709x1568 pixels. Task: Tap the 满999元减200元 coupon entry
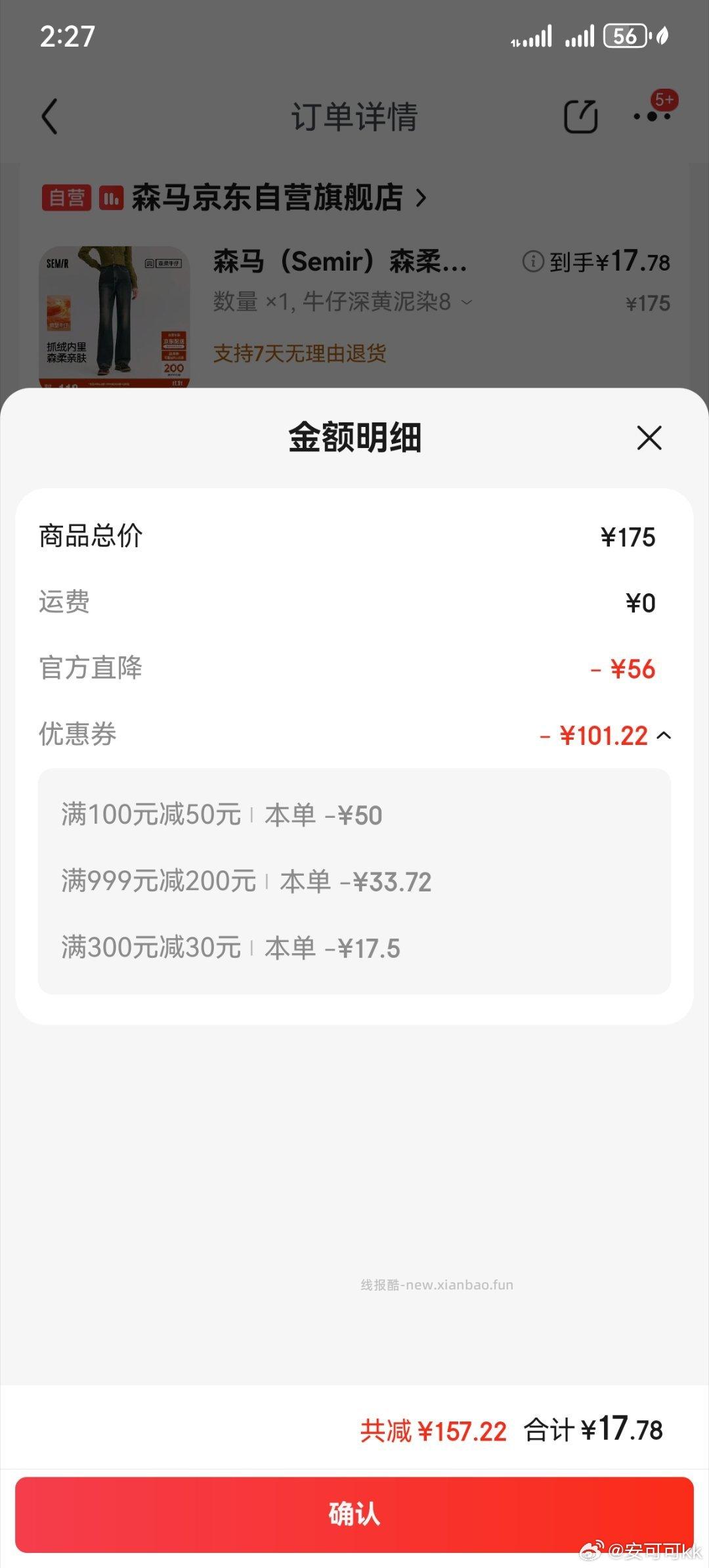click(243, 882)
